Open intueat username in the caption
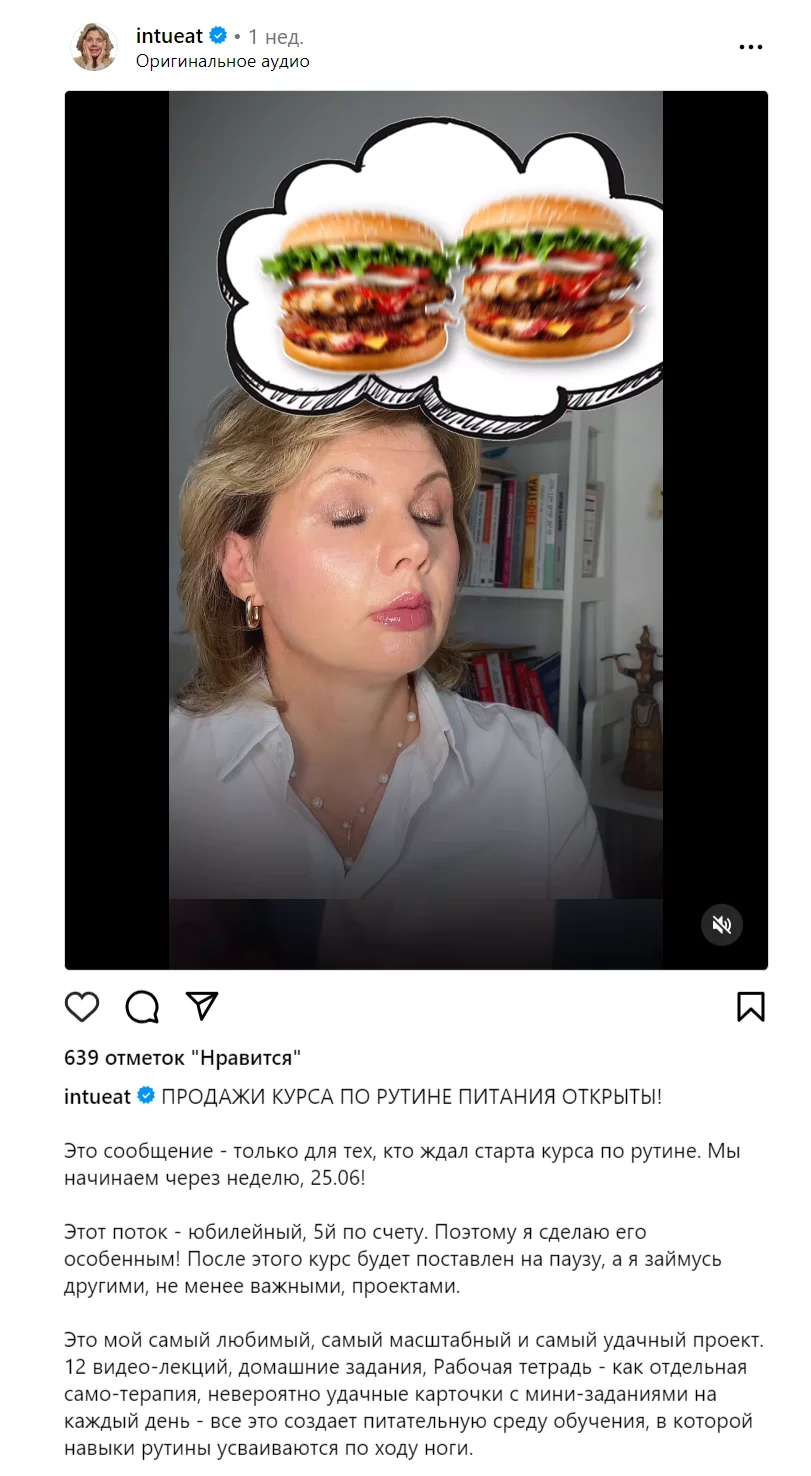This screenshot has width=811, height=1476. tap(97, 1096)
